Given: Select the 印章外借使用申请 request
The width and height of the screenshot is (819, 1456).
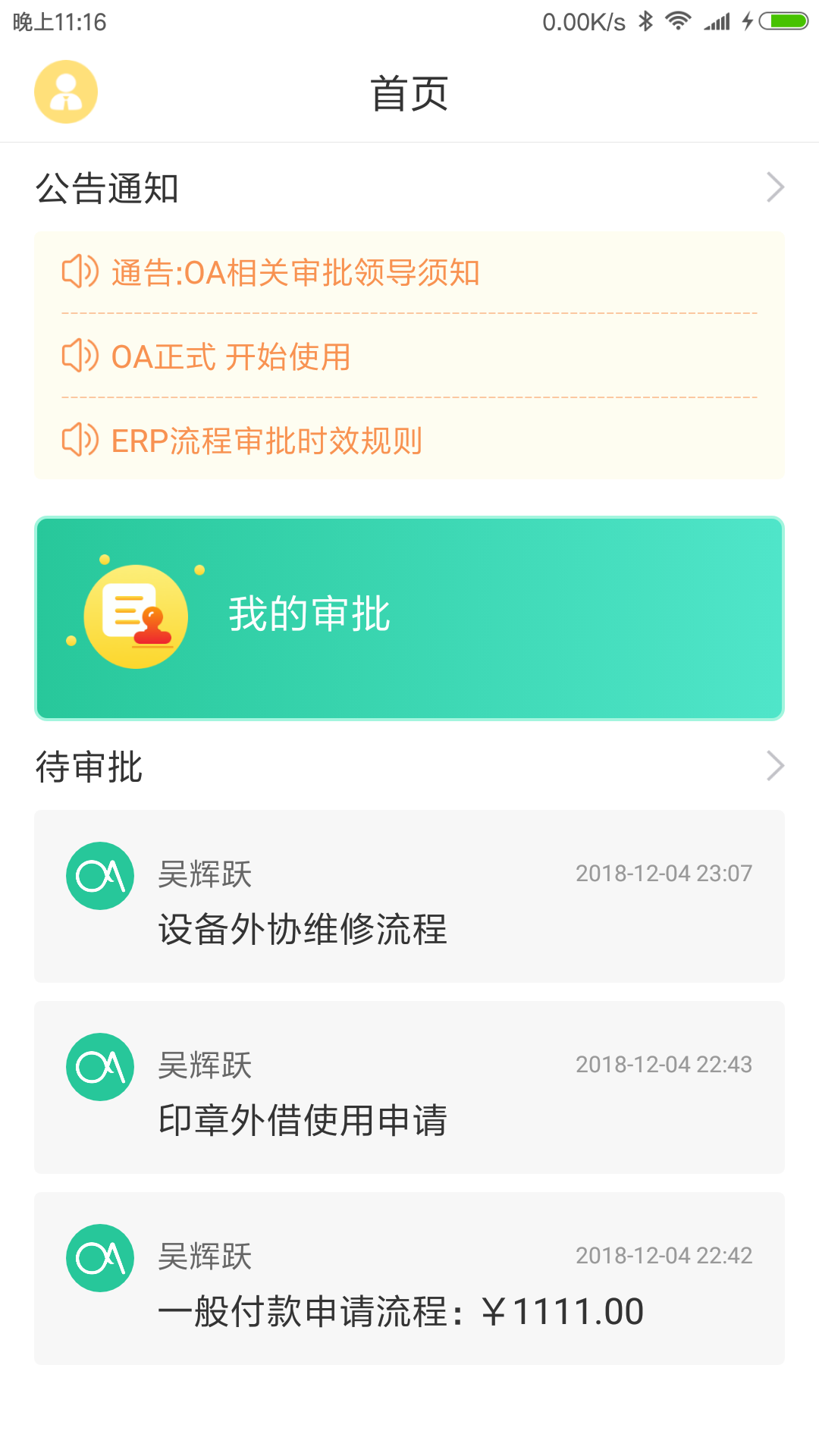Looking at the screenshot, I should 409,1087.
